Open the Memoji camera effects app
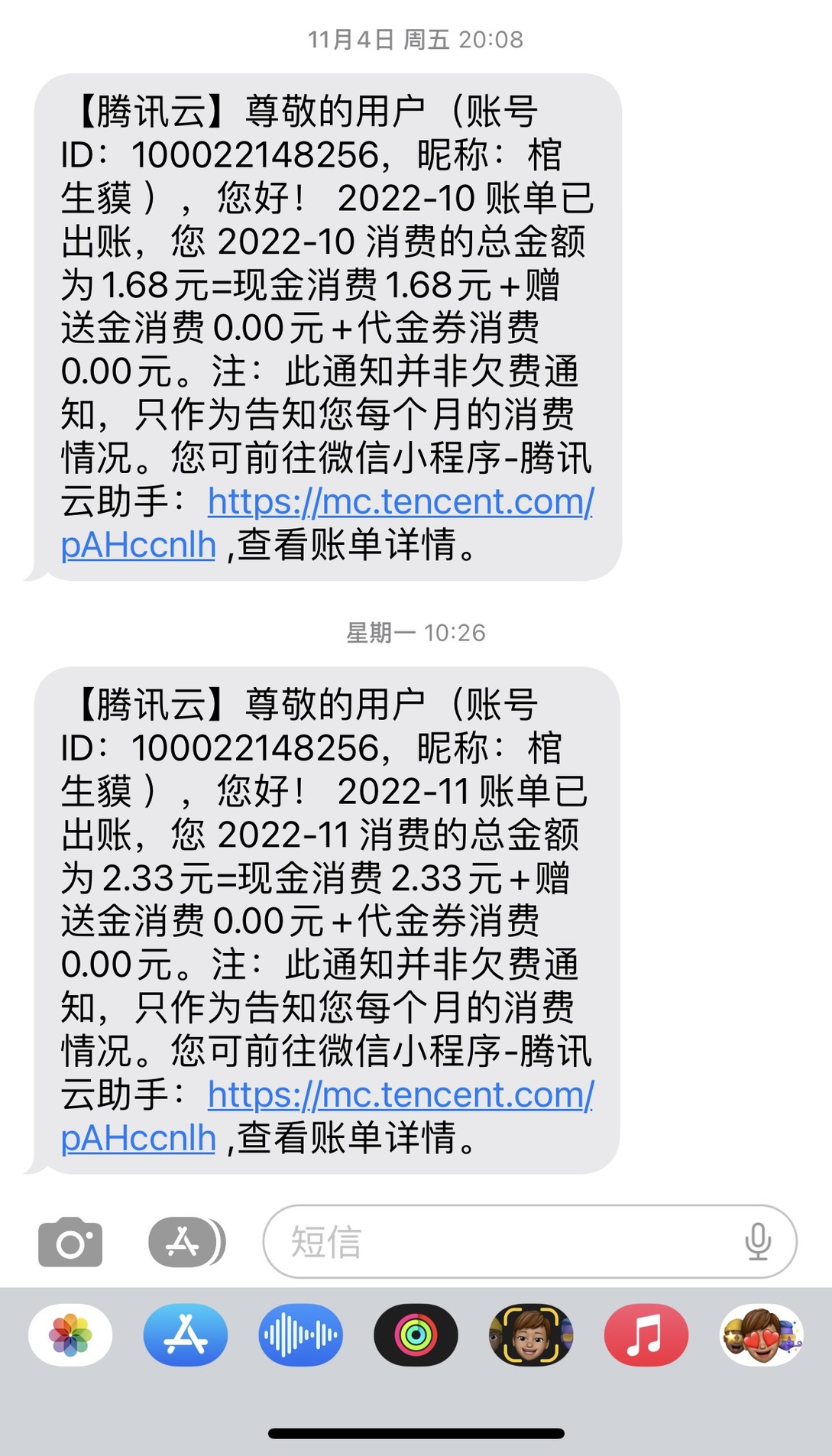This screenshot has width=832, height=1456. (531, 1334)
